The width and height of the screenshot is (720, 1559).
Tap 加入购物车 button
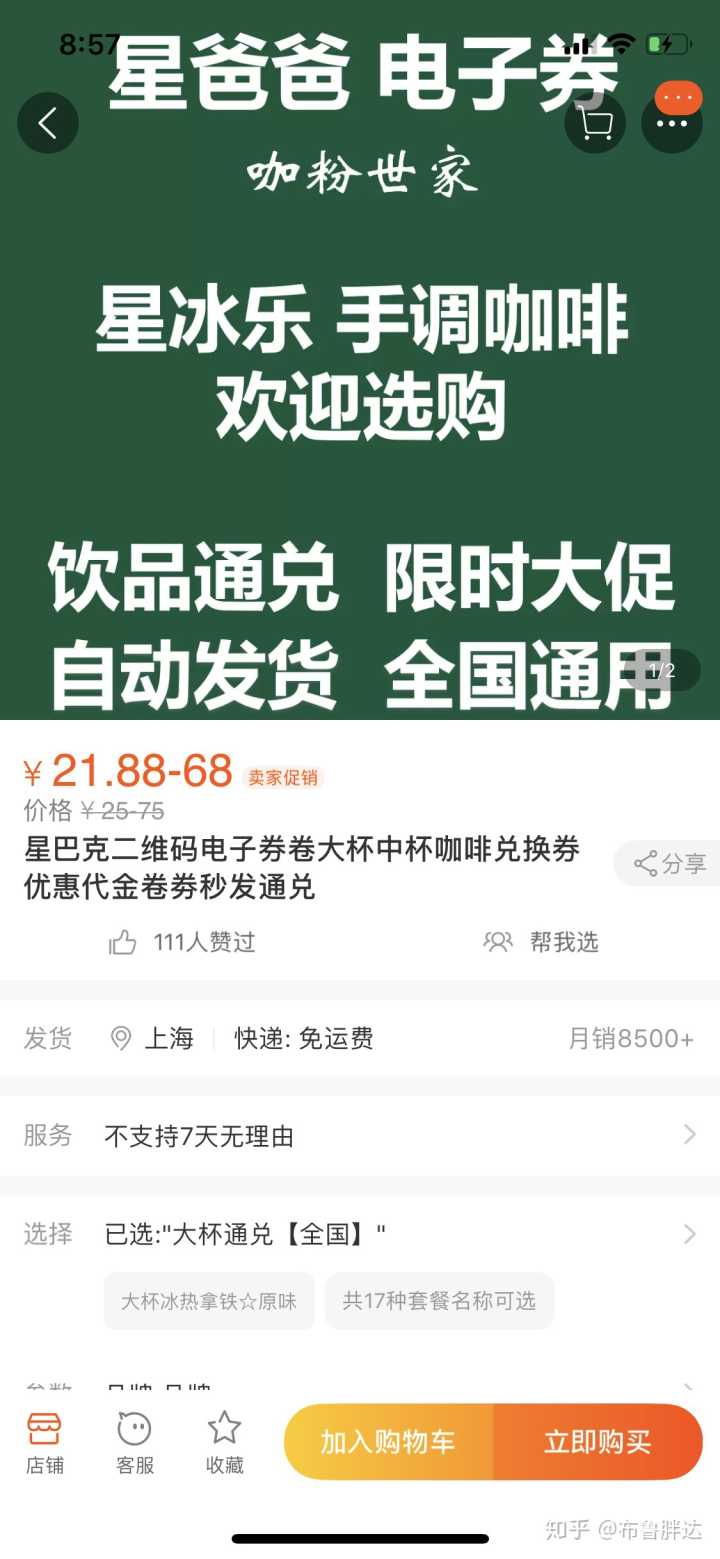pos(388,1442)
